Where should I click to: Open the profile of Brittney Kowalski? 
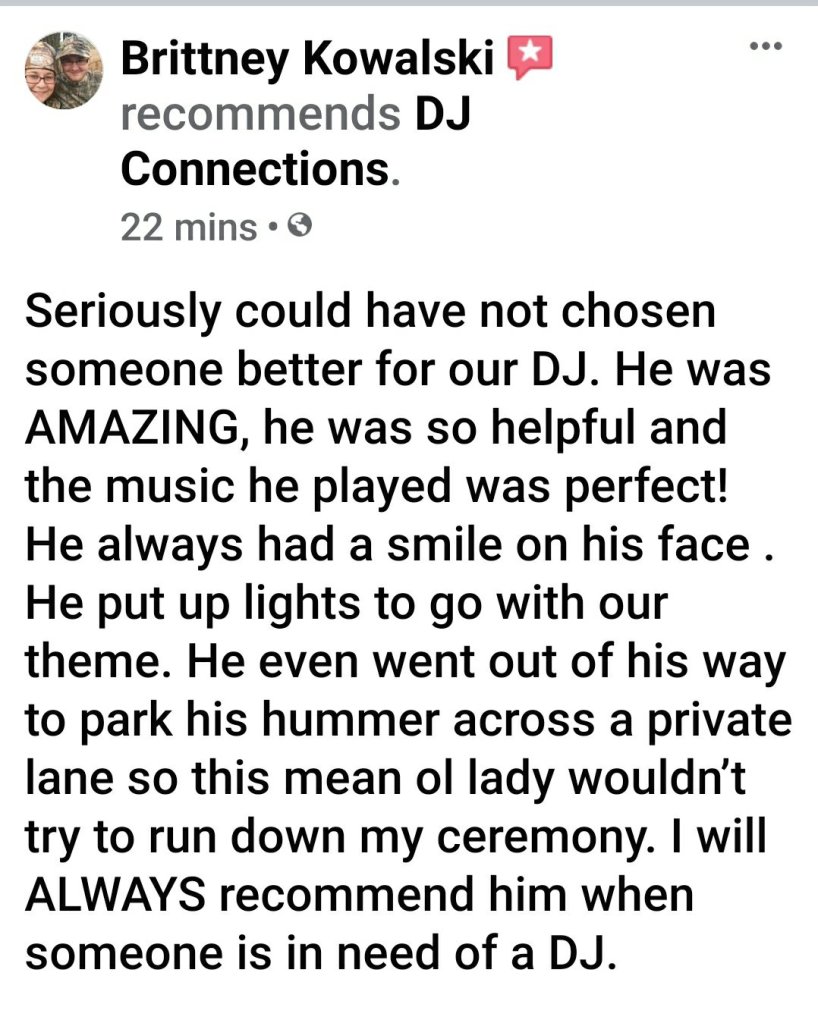click(308, 62)
